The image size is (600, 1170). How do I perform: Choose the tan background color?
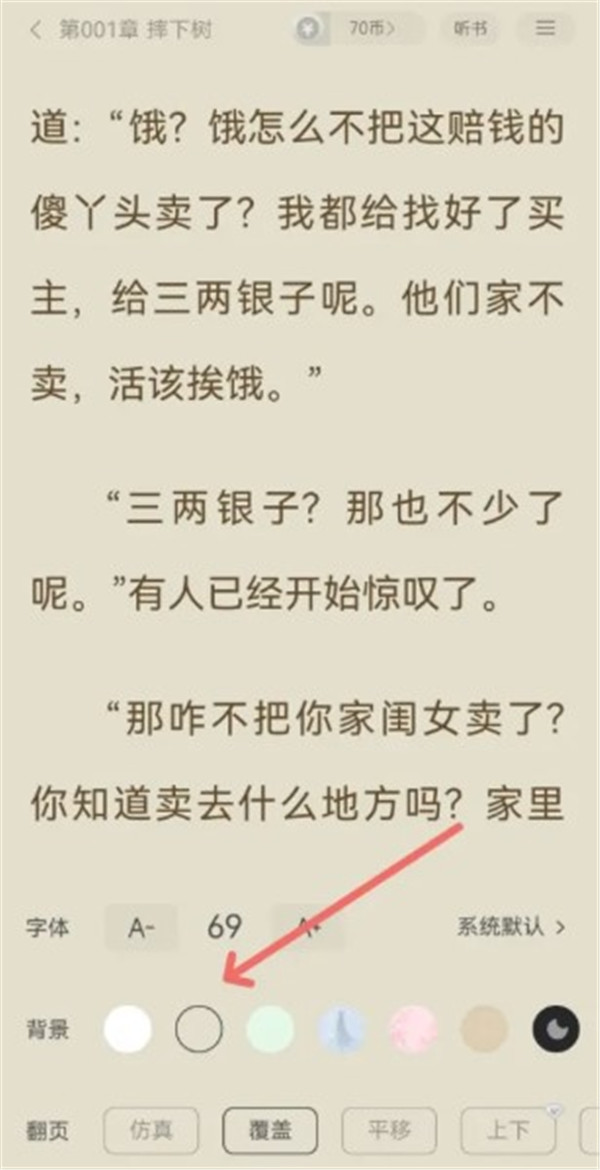[484, 1029]
